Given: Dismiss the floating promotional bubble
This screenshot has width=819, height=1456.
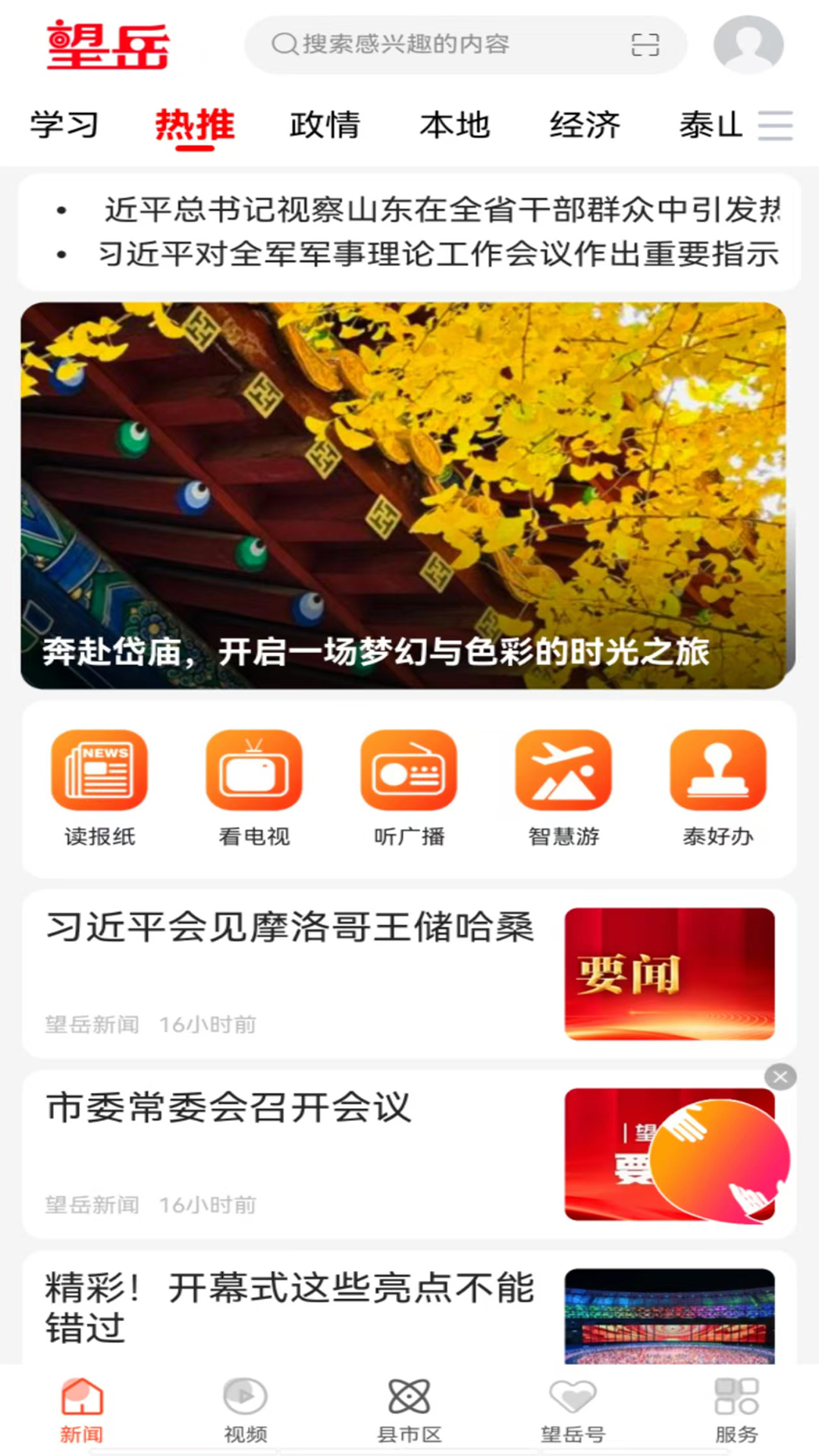Looking at the screenshot, I should [780, 1076].
